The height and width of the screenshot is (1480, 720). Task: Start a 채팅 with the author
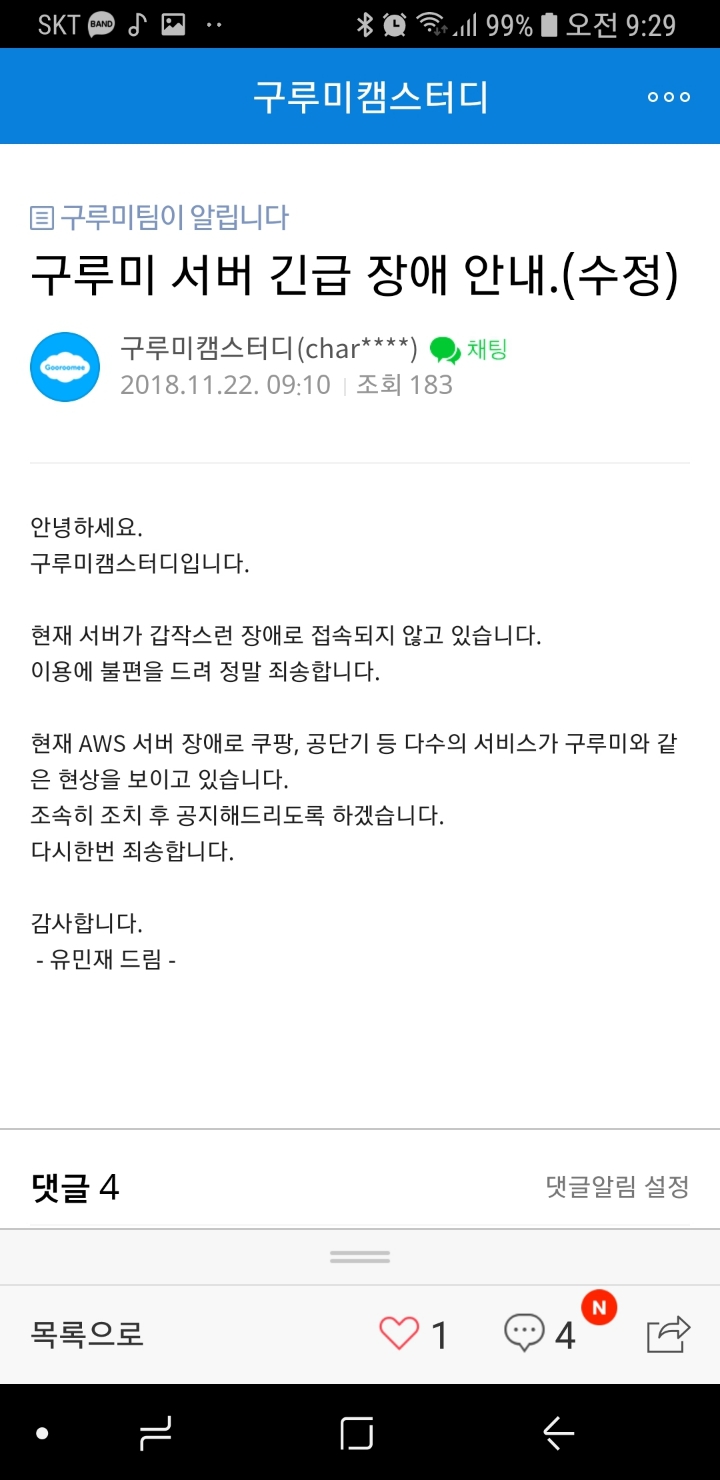tap(469, 349)
